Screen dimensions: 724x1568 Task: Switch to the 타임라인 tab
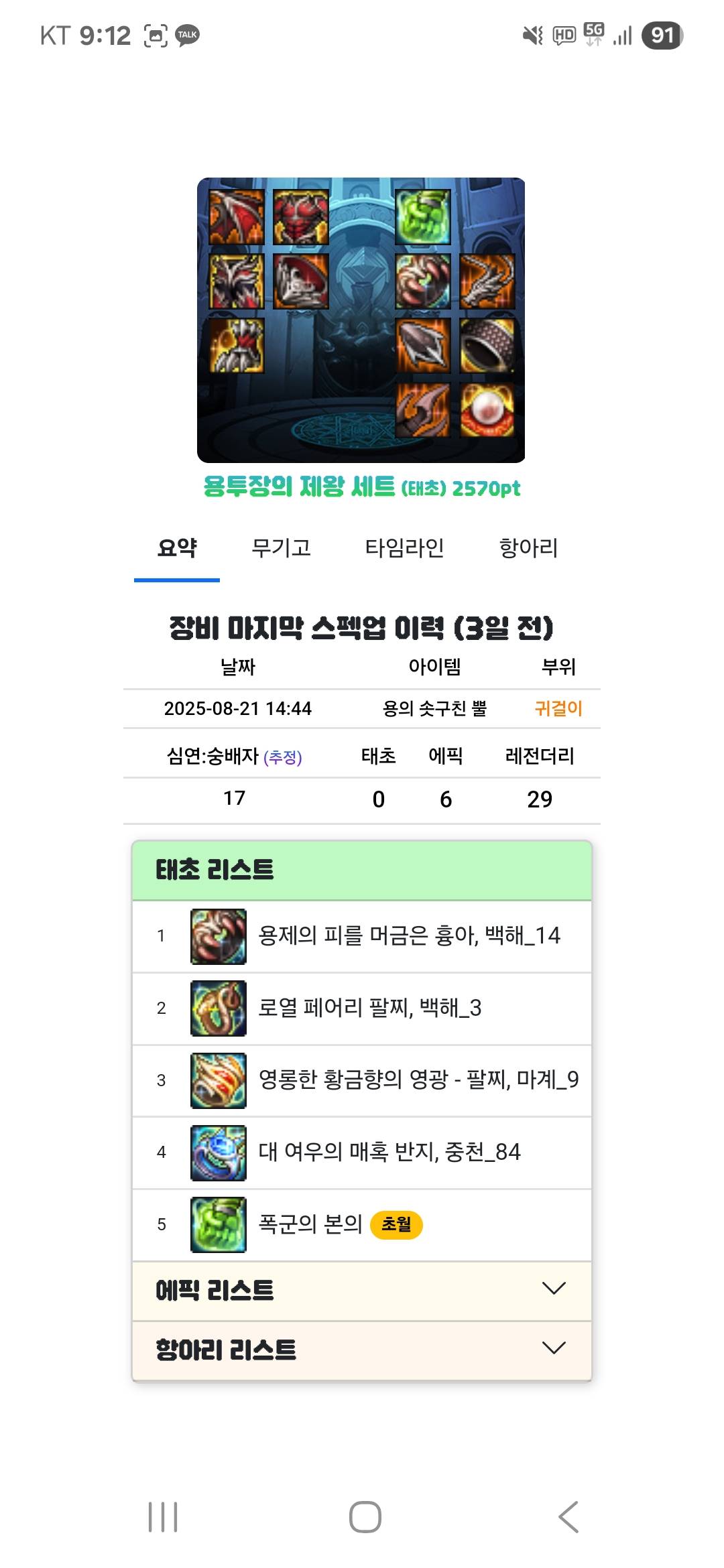pos(404,548)
